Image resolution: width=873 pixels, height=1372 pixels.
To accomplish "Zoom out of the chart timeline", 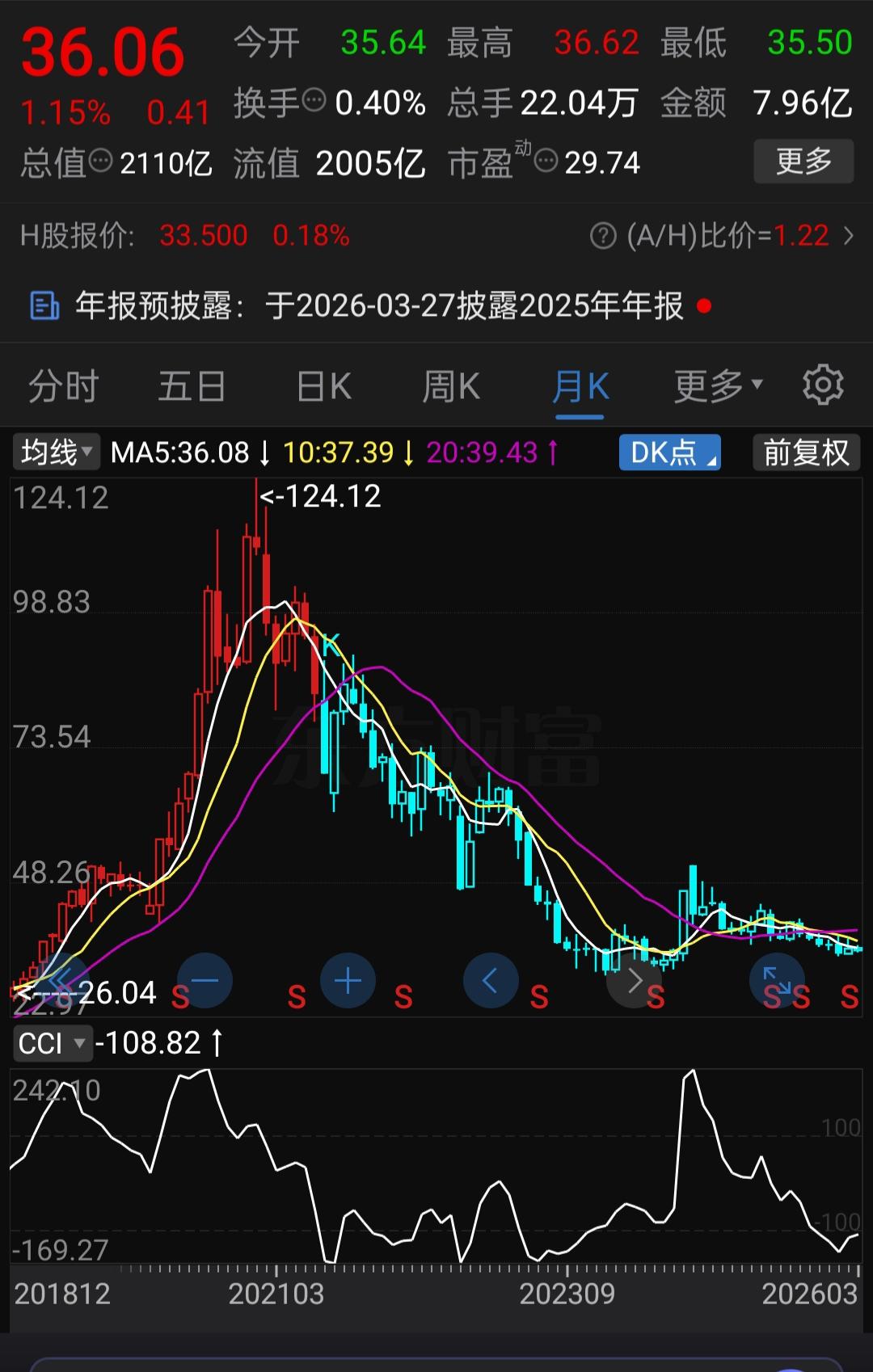I will (205, 980).
